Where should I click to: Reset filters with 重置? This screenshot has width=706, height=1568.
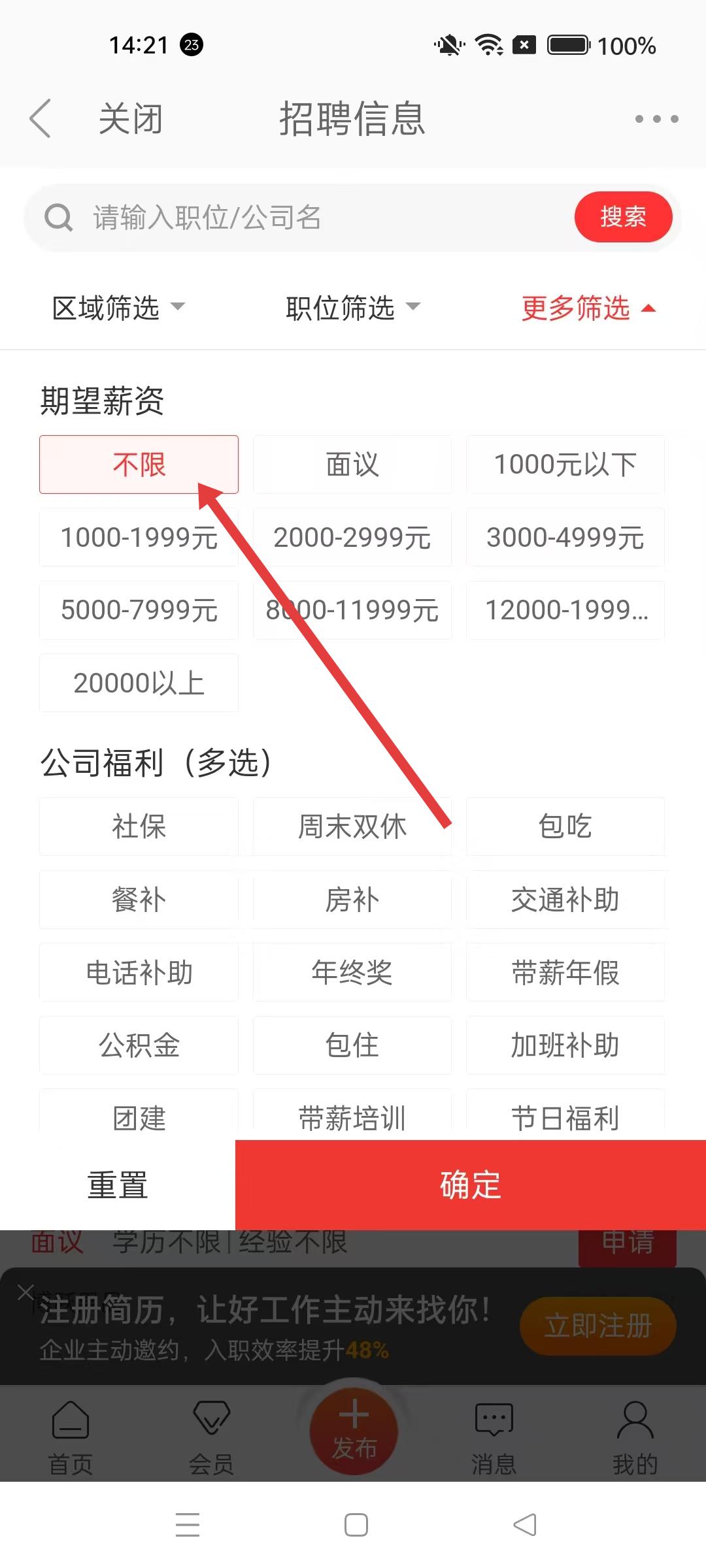click(118, 1184)
